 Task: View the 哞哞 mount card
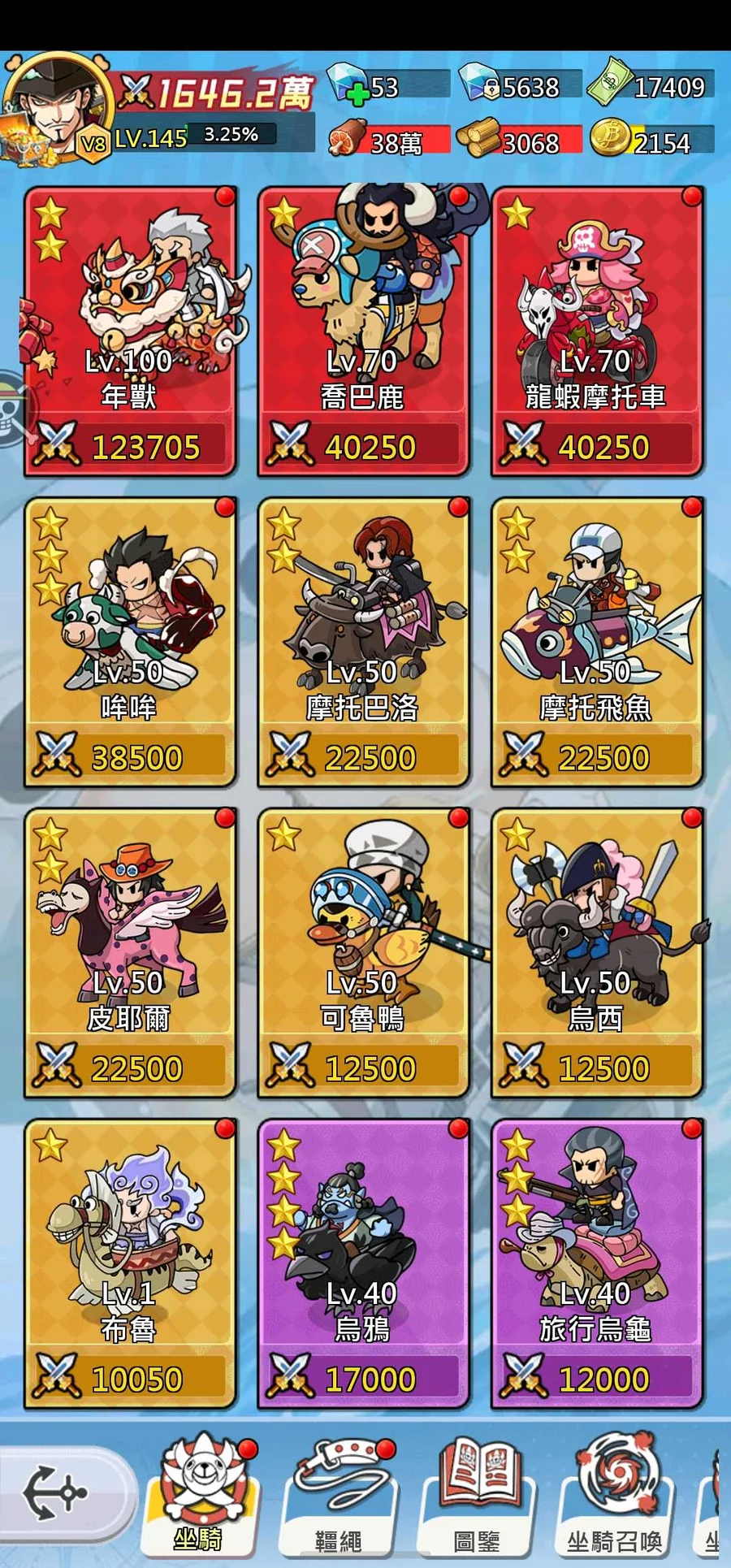coord(131,643)
